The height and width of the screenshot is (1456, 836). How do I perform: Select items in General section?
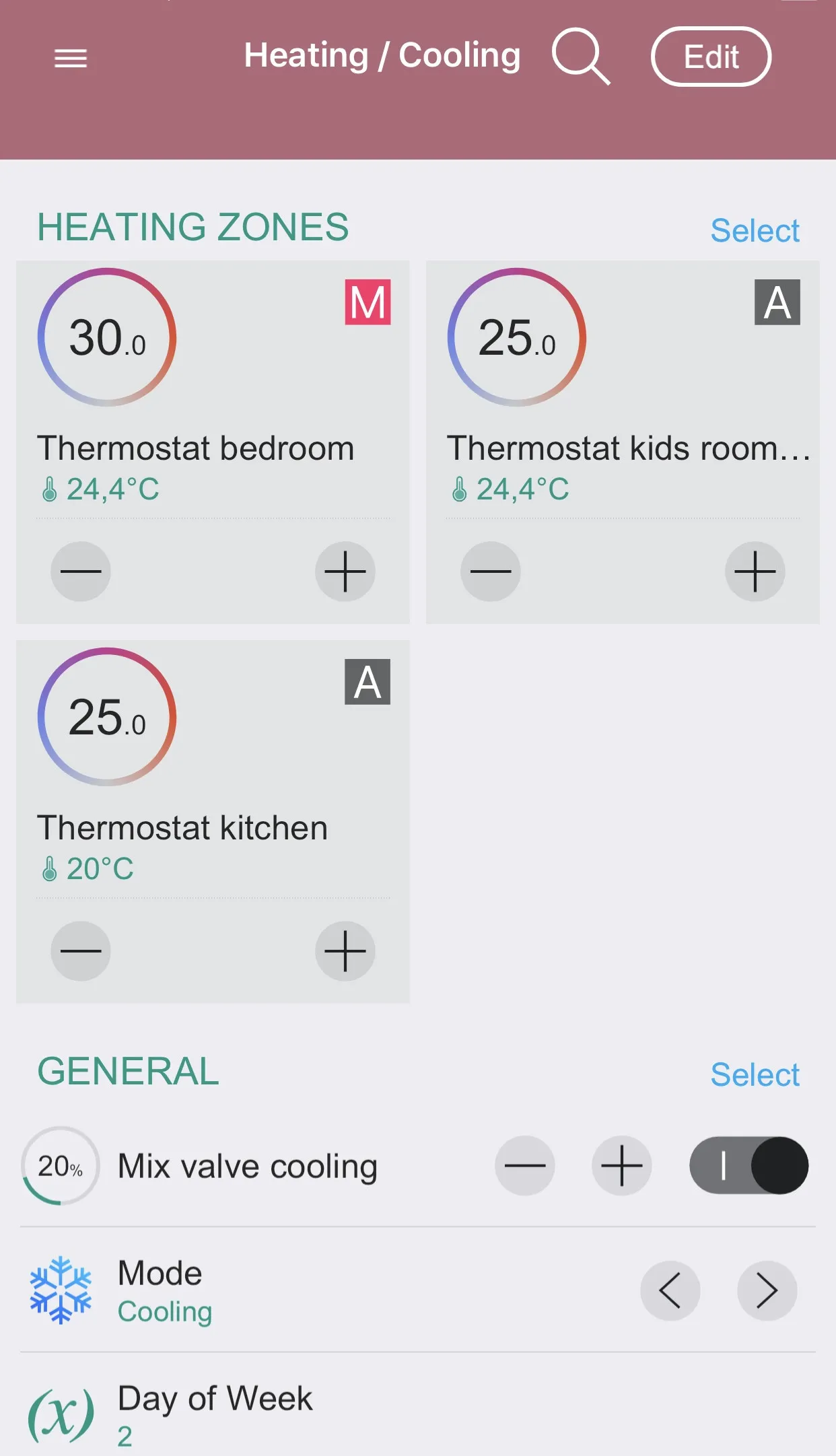point(755,1075)
